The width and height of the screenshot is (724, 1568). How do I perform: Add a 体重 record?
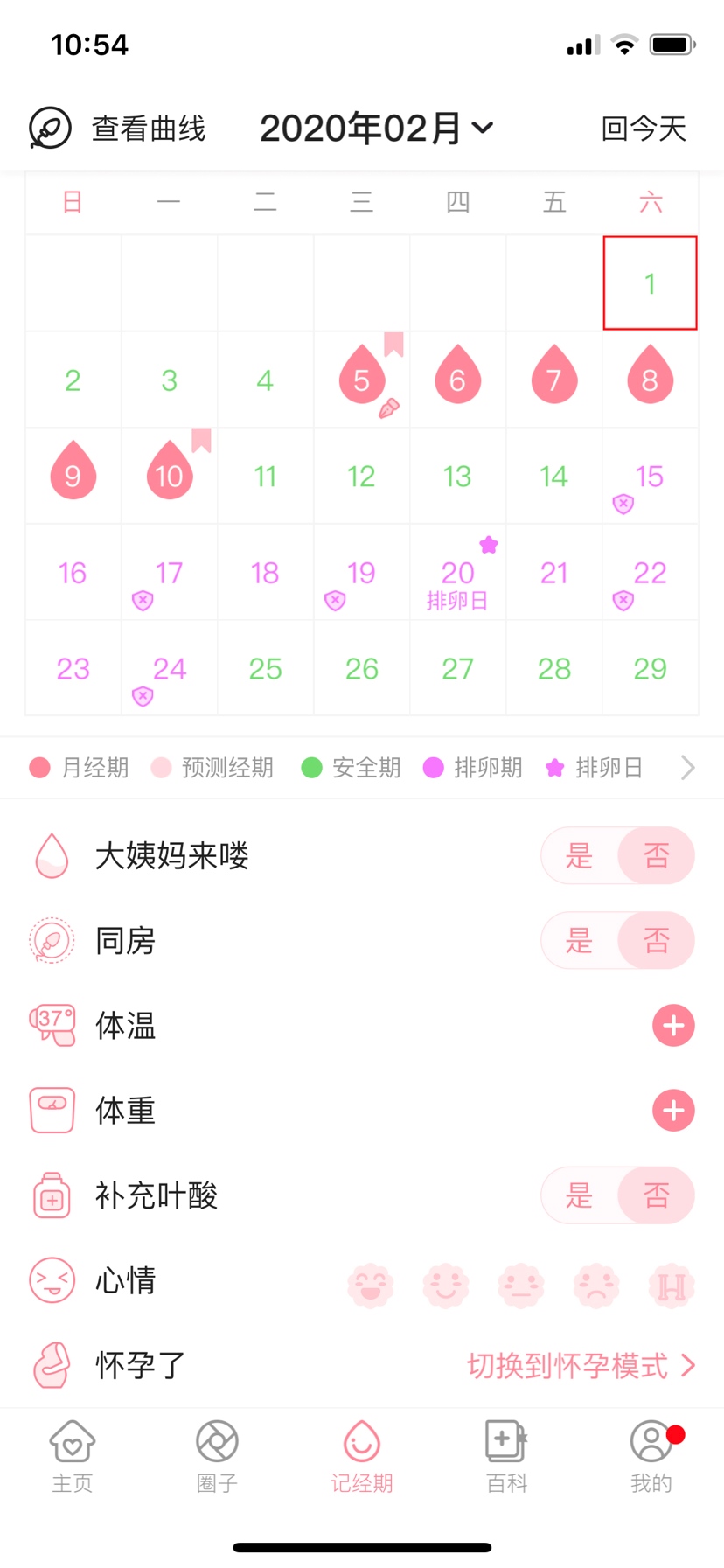click(x=673, y=1111)
